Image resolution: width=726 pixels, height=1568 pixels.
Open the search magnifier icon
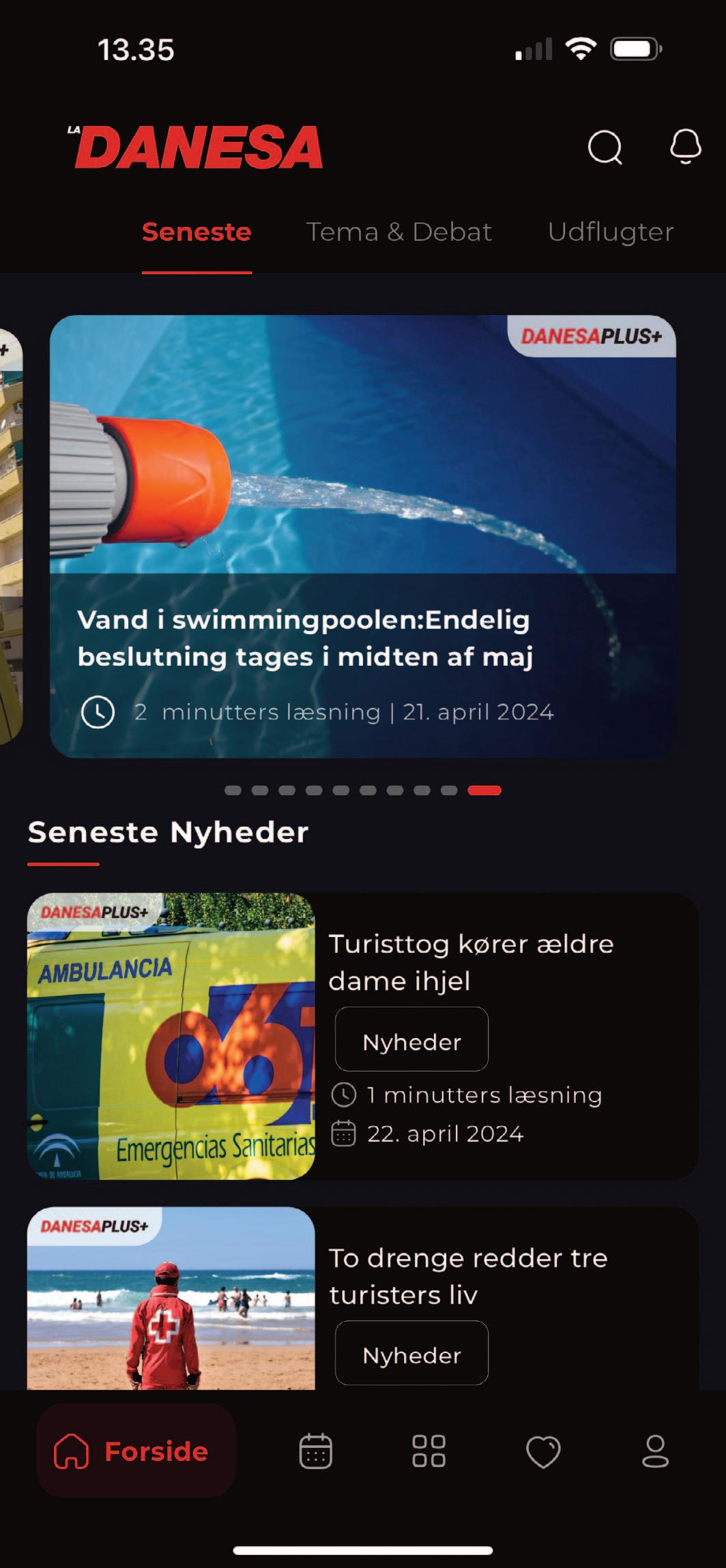605,147
